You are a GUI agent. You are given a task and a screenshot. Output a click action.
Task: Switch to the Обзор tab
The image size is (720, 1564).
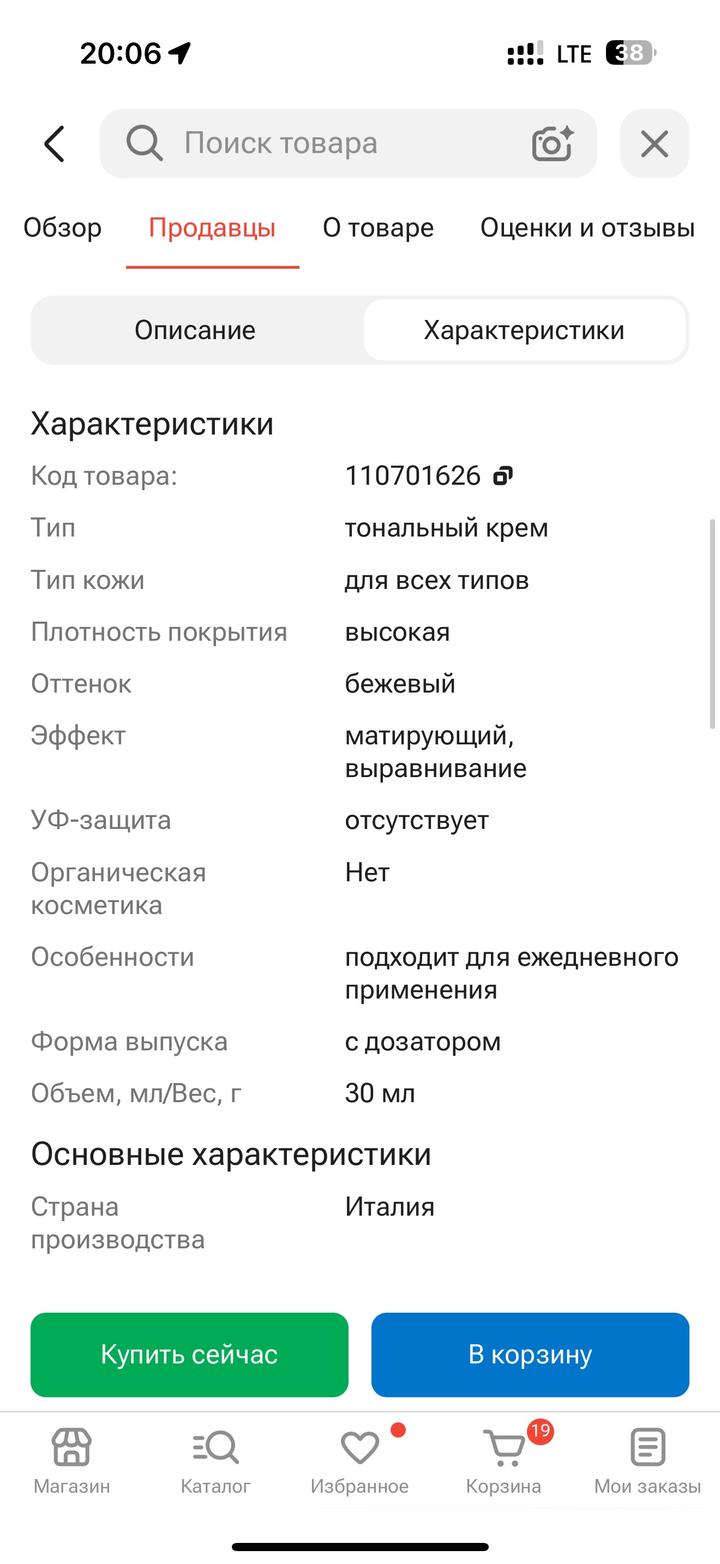(62, 228)
